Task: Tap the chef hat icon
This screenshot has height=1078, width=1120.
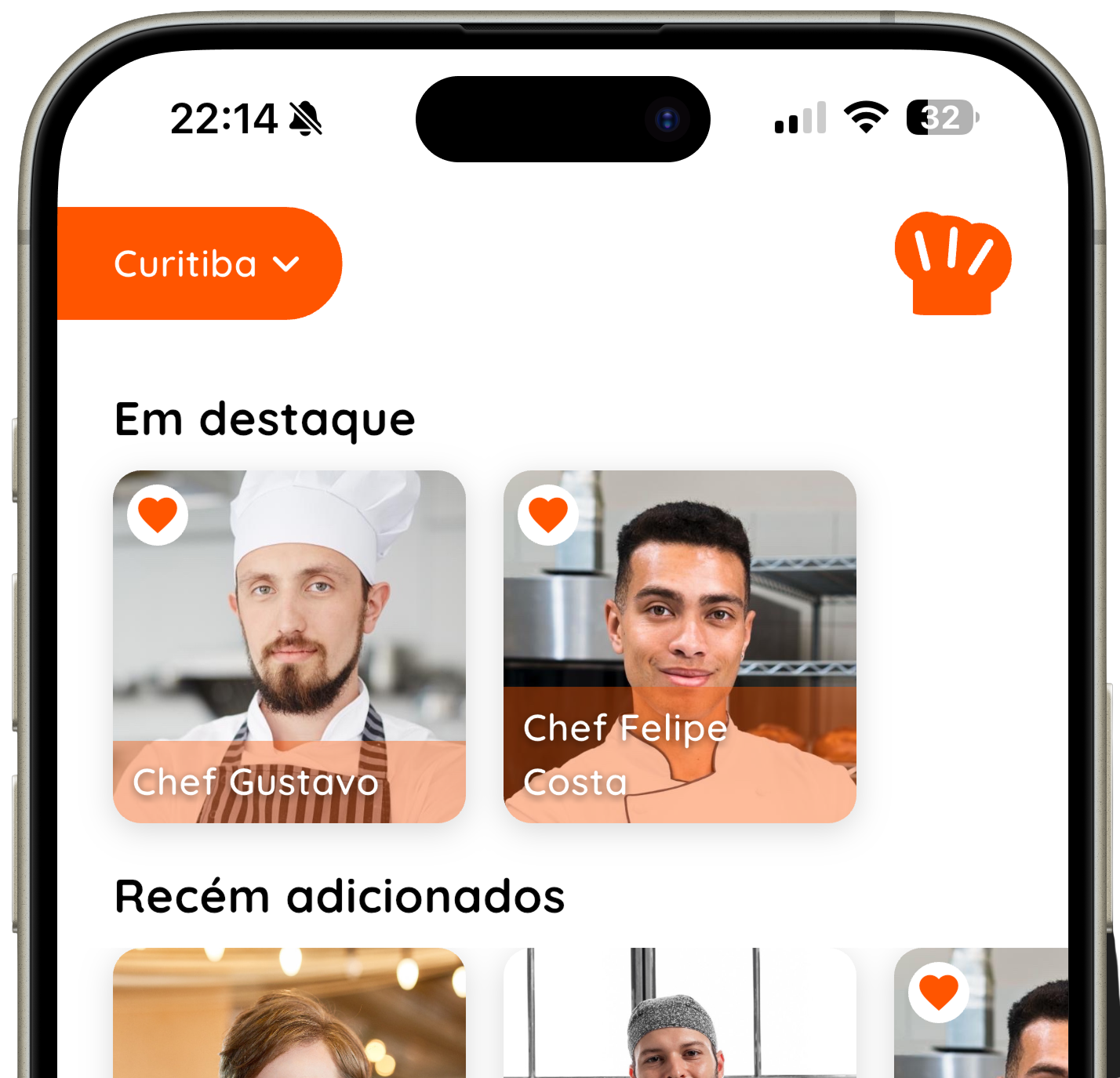Action: pyautogui.click(x=953, y=263)
